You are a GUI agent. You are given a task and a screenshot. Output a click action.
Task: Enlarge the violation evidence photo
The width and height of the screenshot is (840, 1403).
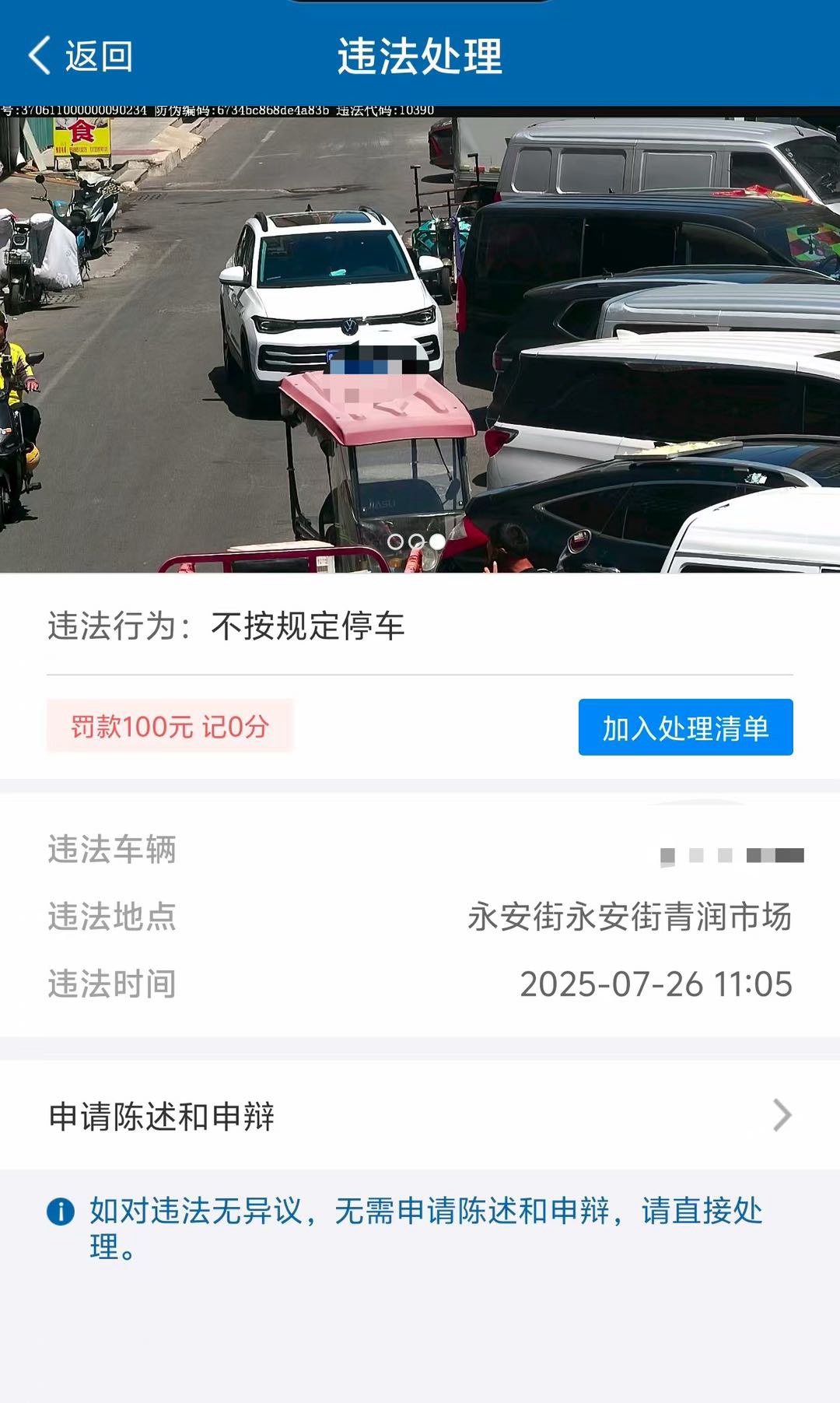pyautogui.click(x=420, y=342)
